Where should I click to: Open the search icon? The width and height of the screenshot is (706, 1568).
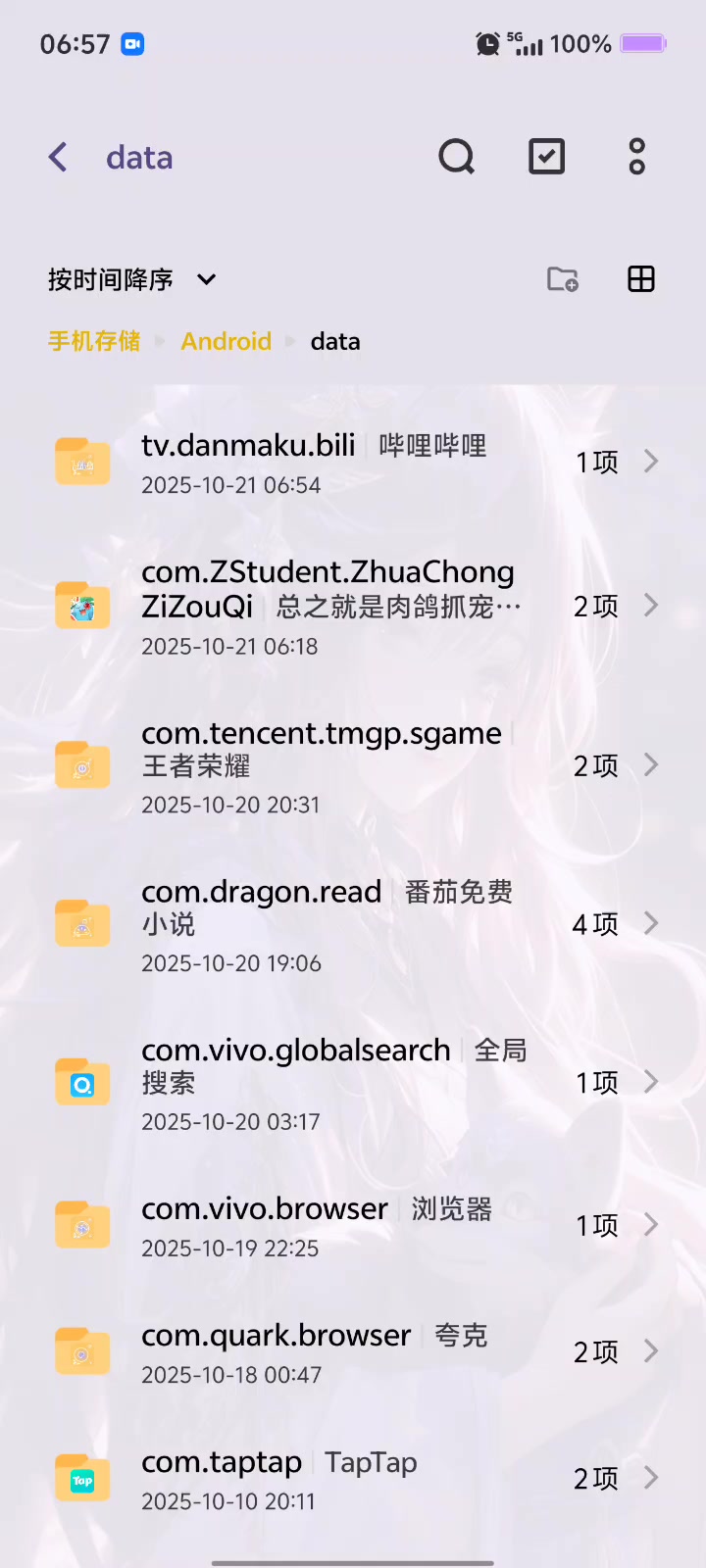(456, 157)
